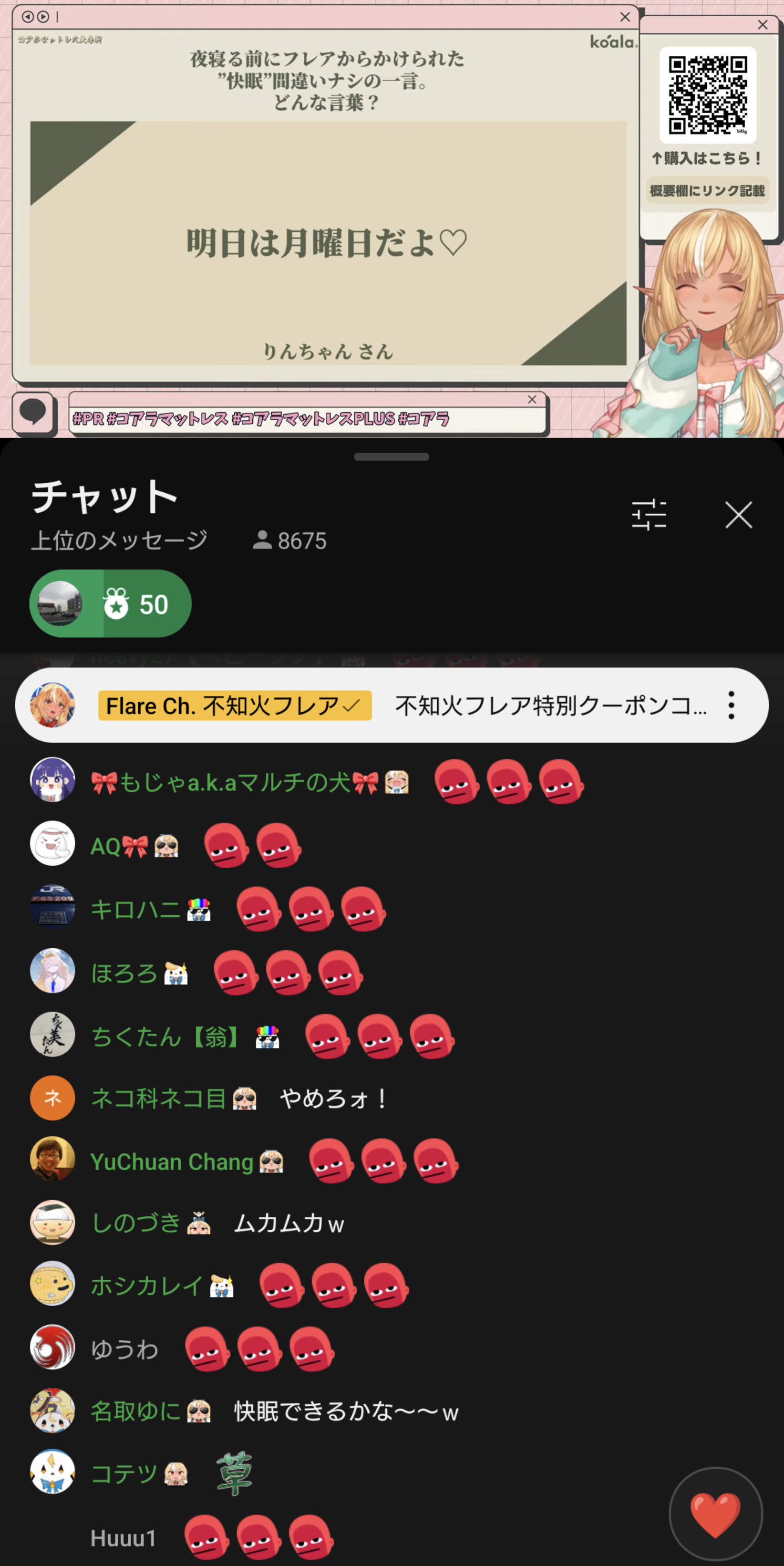Tap the video player area
Screen dimensions: 784x1566
[392, 219]
